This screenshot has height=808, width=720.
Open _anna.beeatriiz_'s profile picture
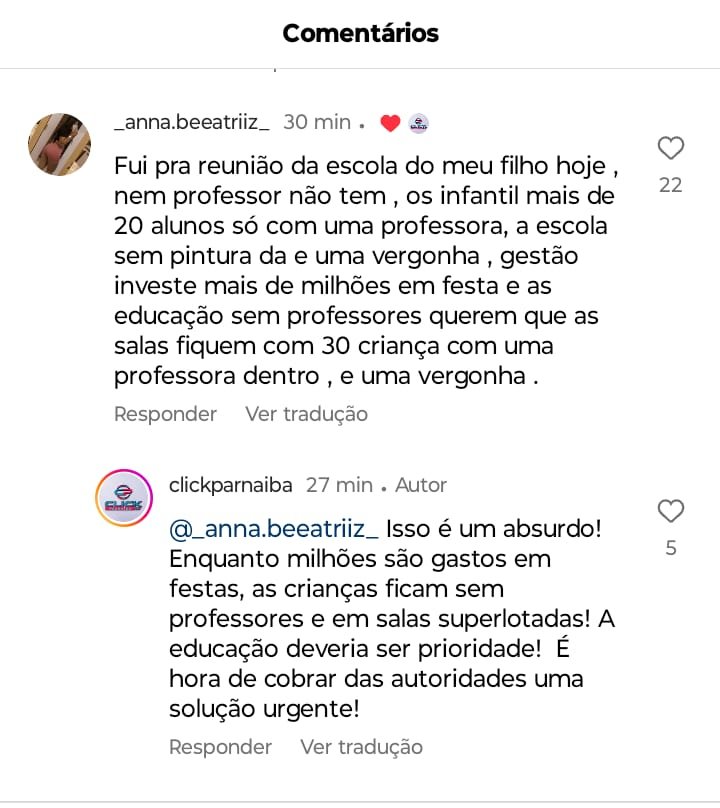[60, 143]
